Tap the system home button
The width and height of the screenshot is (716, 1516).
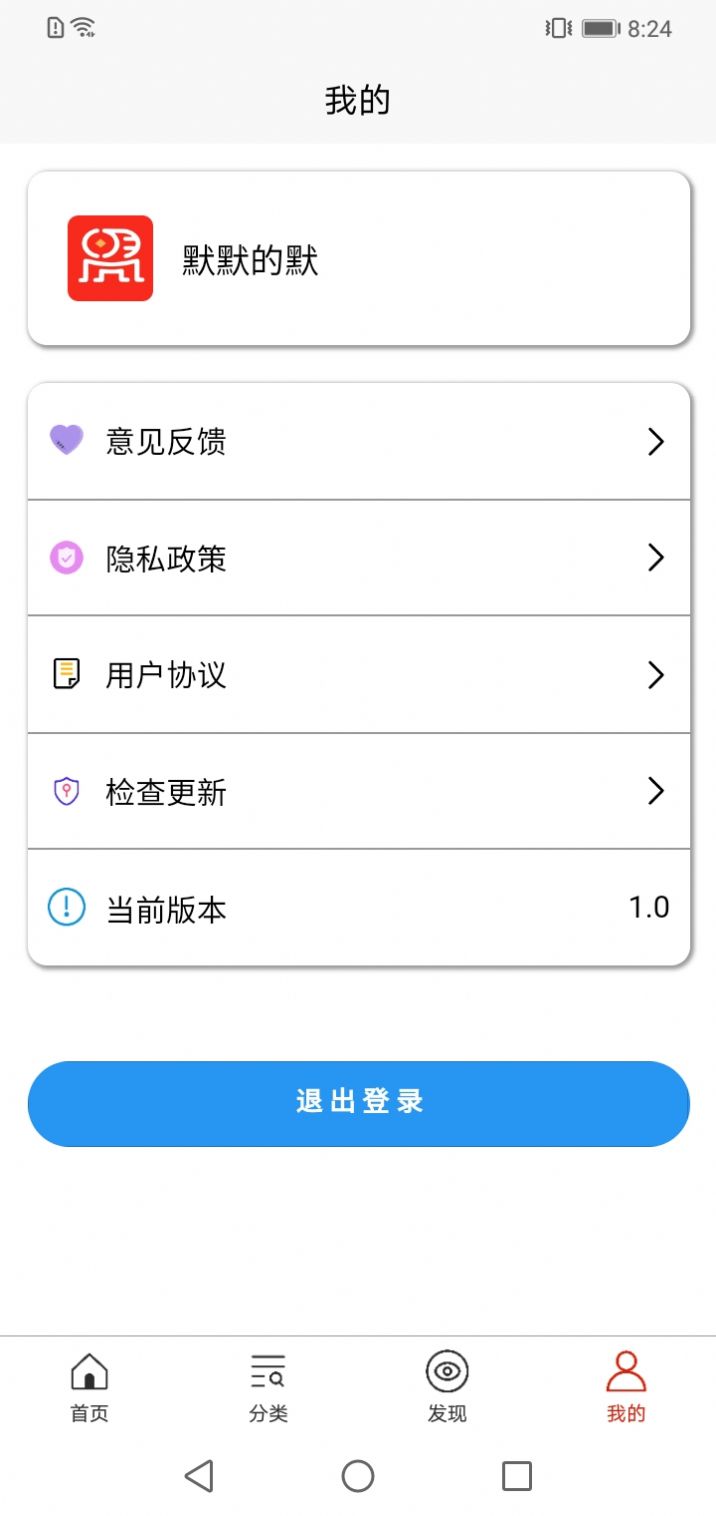coord(358,1476)
